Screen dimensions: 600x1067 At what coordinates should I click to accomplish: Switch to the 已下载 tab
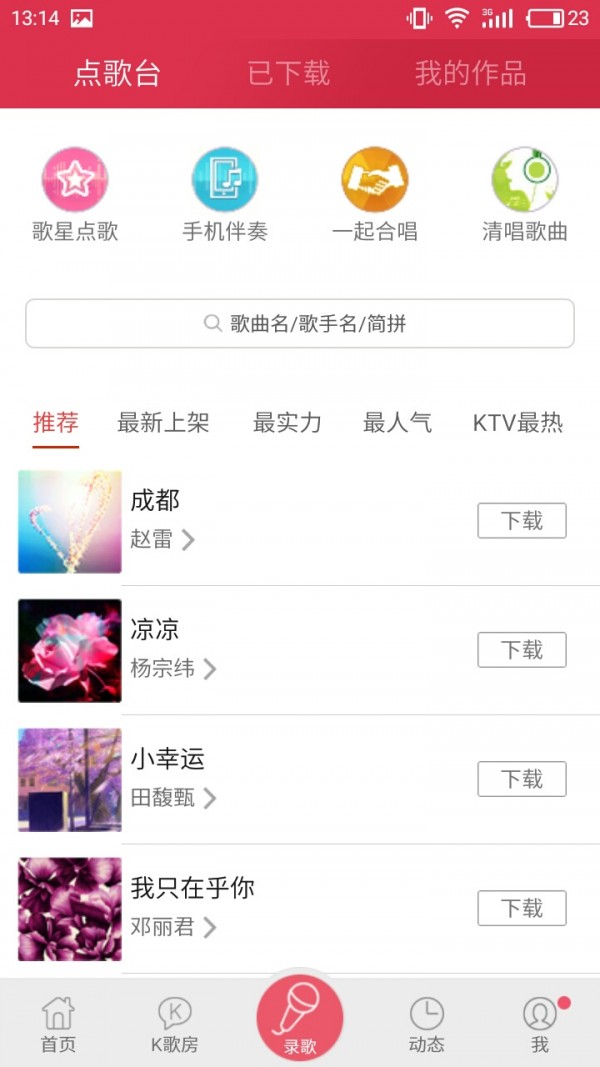click(289, 73)
